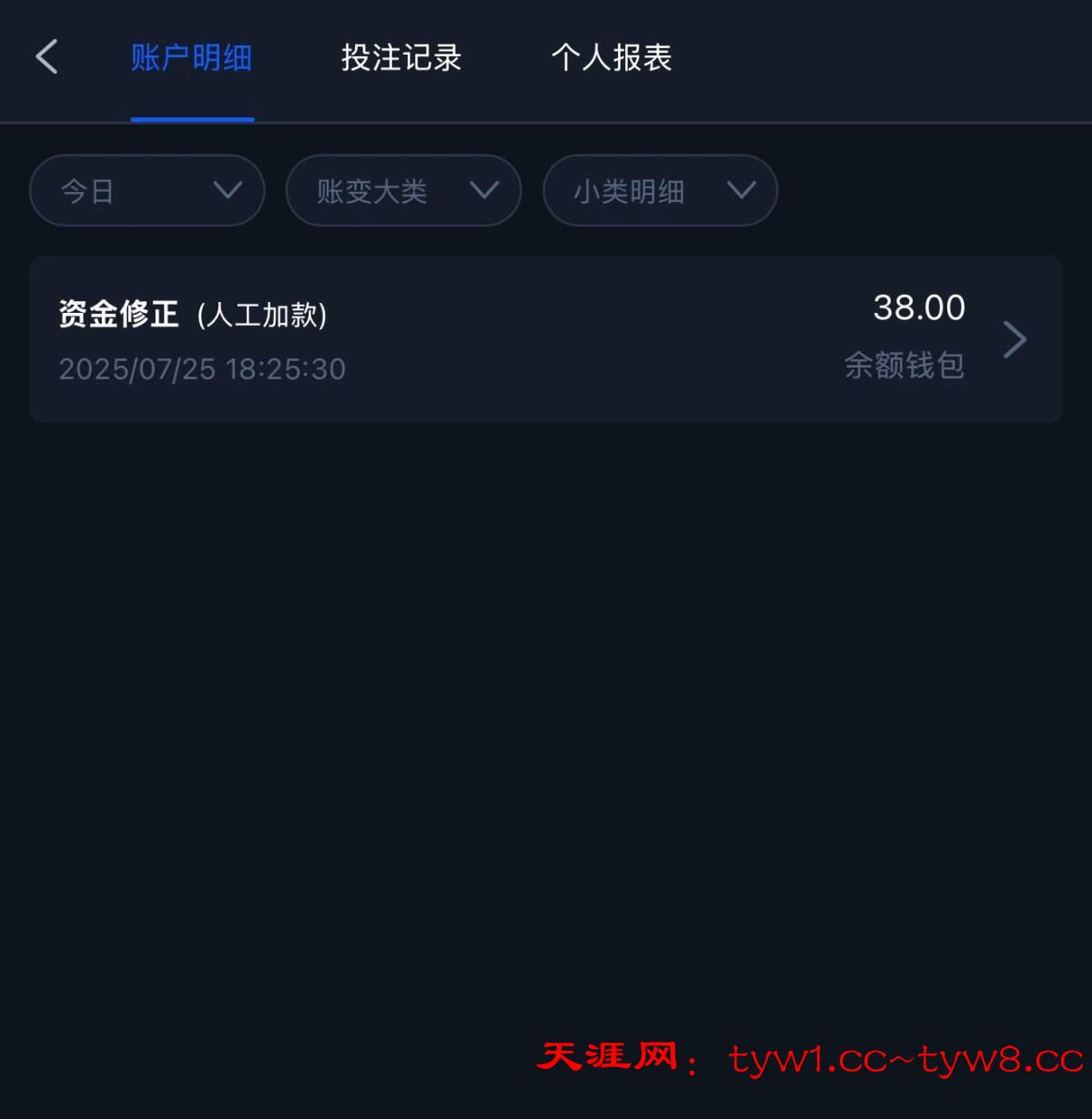
Task: Open the 小类明细 dropdown
Action: coord(660,190)
